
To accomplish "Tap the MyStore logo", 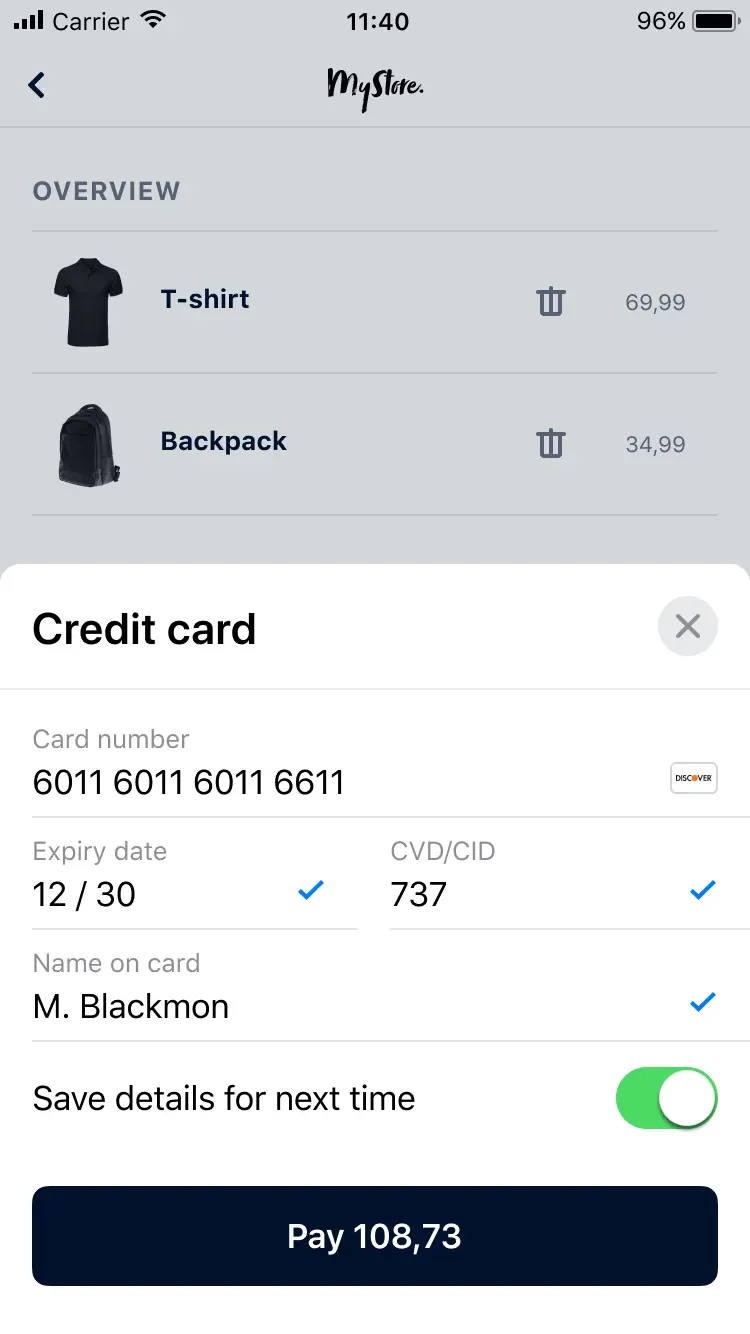I will point(374,86).
